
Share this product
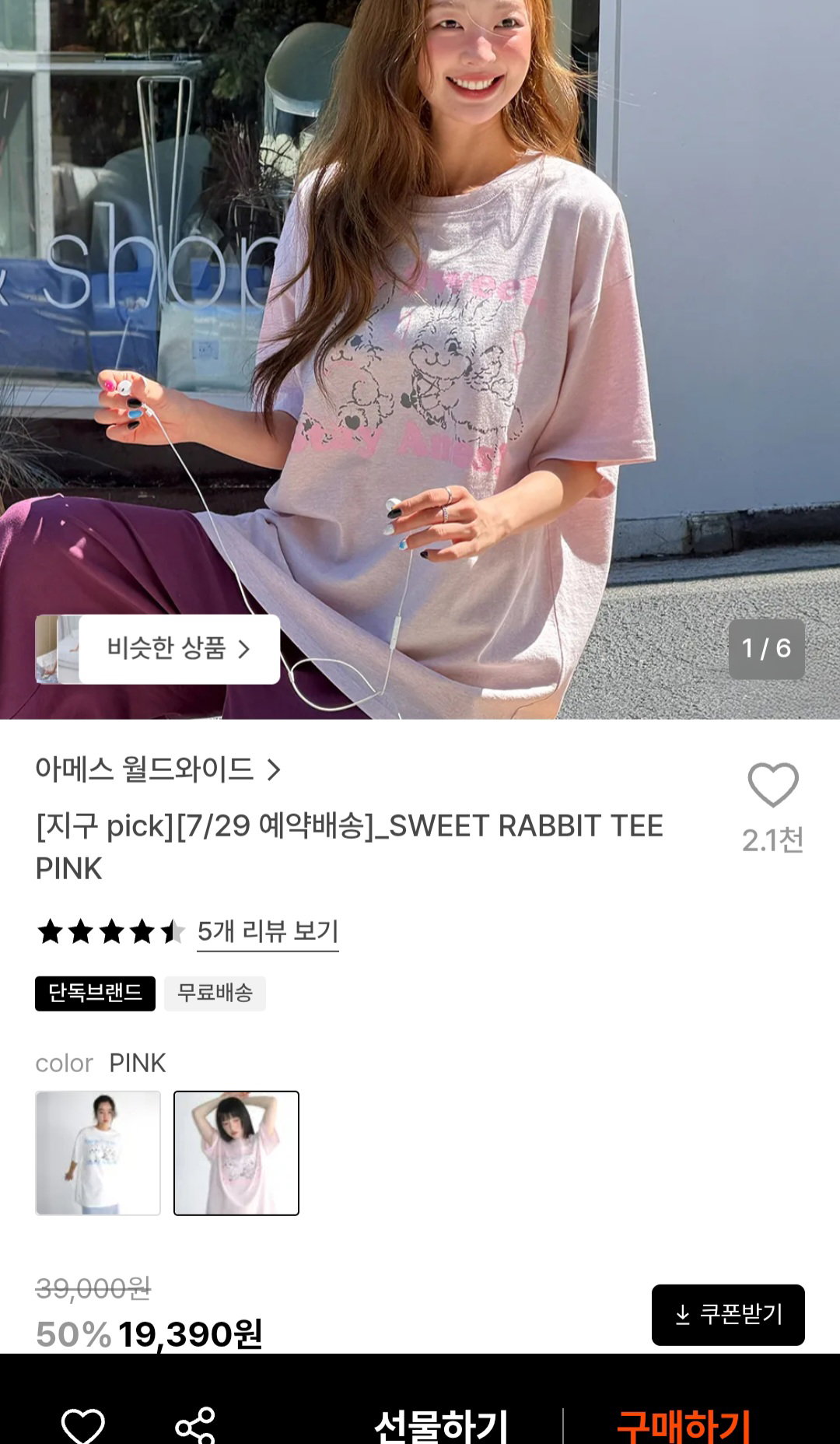[195, 1425]
